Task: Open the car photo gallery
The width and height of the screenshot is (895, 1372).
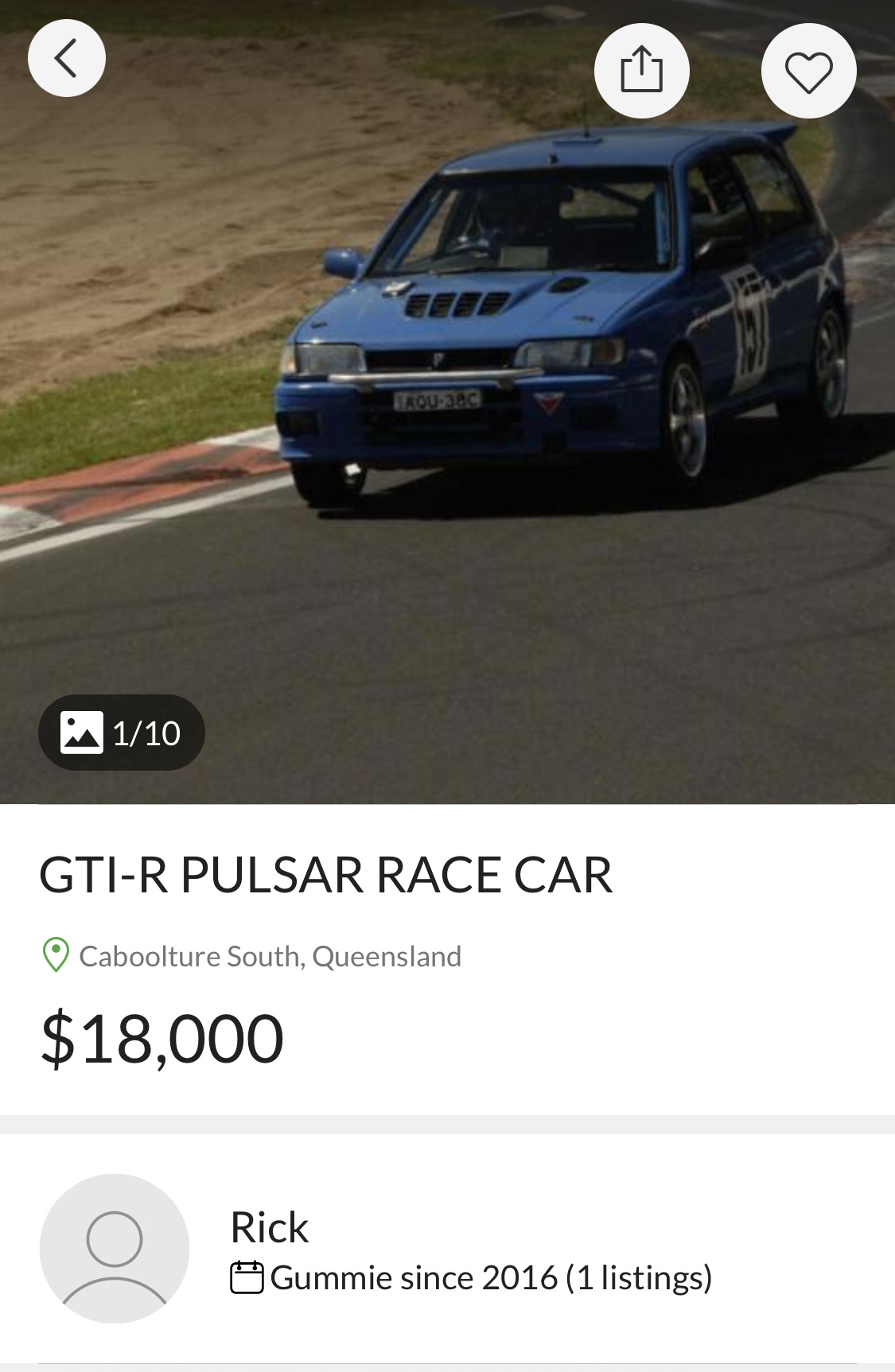Action: coord(122,732)
